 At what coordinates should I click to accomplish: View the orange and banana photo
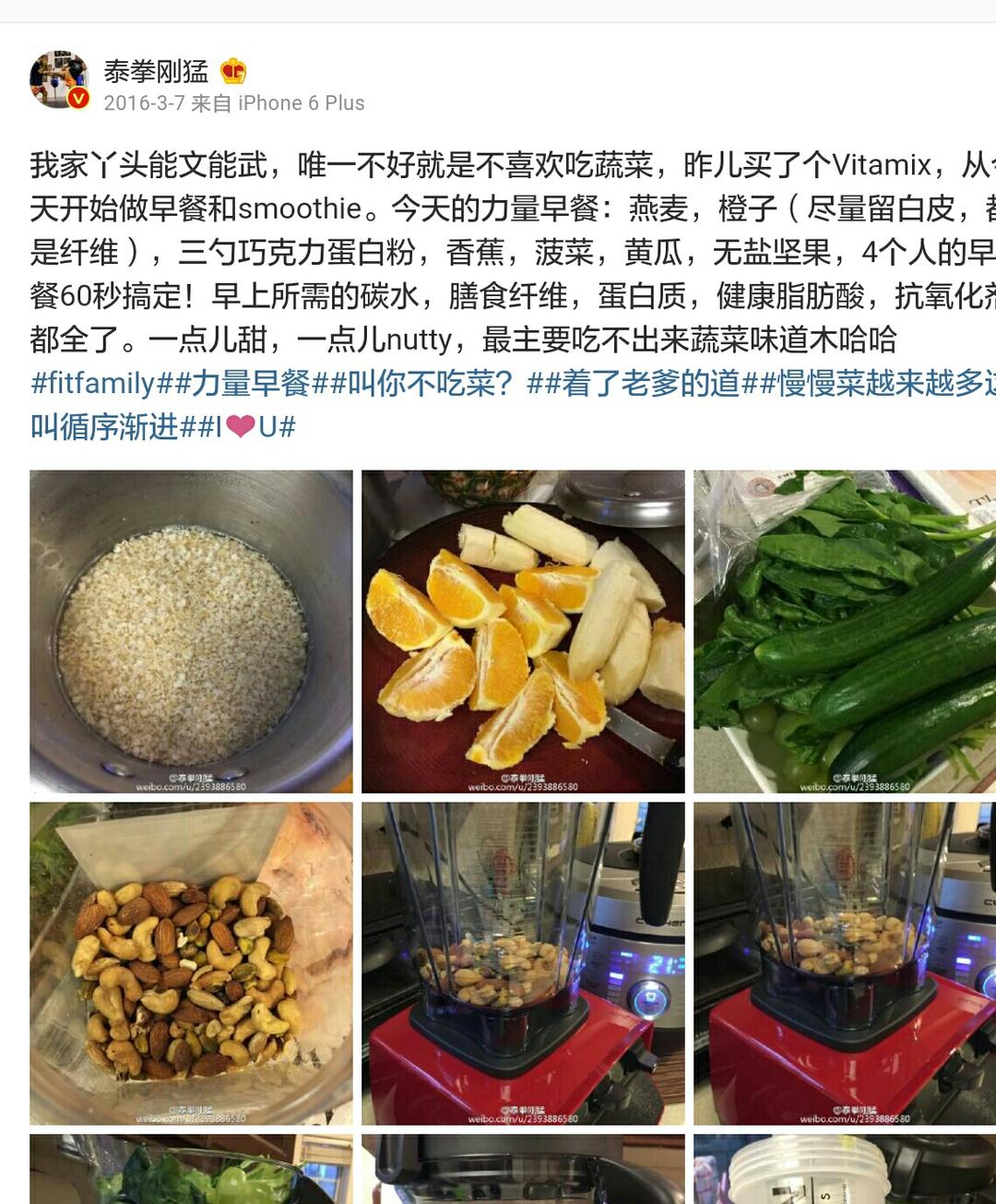point(523,631)
